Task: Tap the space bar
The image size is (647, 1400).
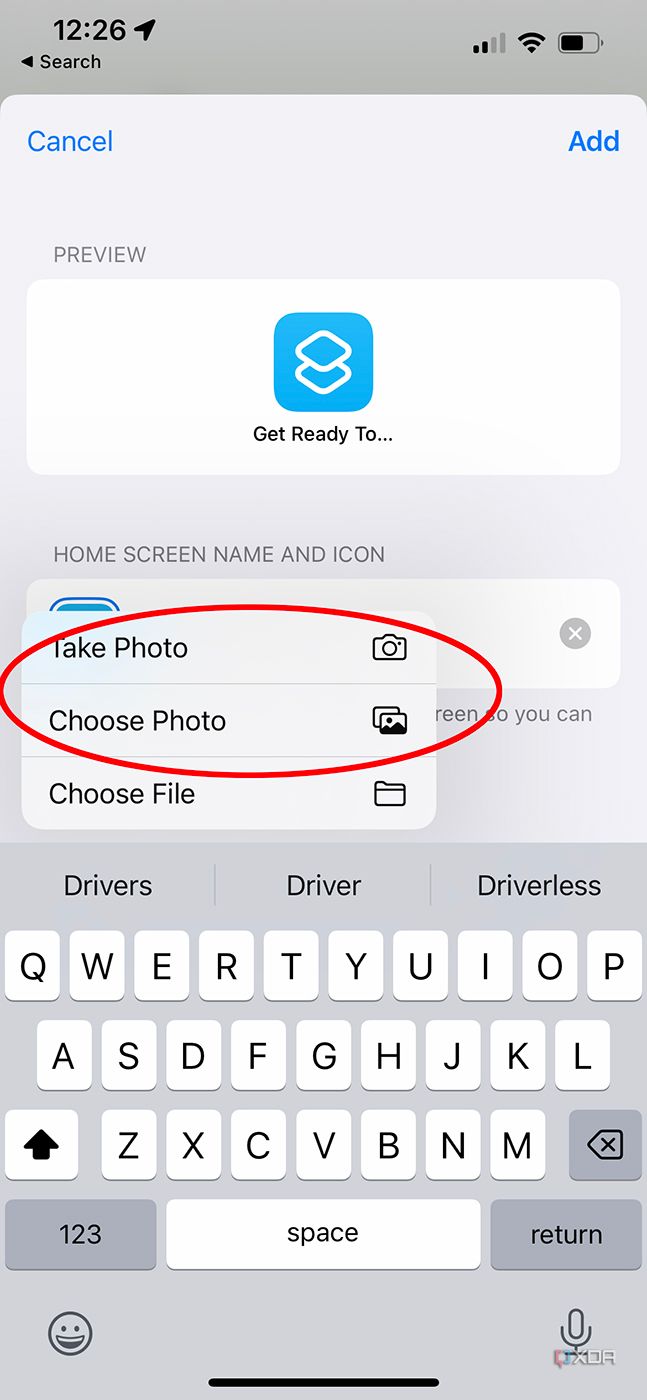Action: click(x=323, y=1235)
